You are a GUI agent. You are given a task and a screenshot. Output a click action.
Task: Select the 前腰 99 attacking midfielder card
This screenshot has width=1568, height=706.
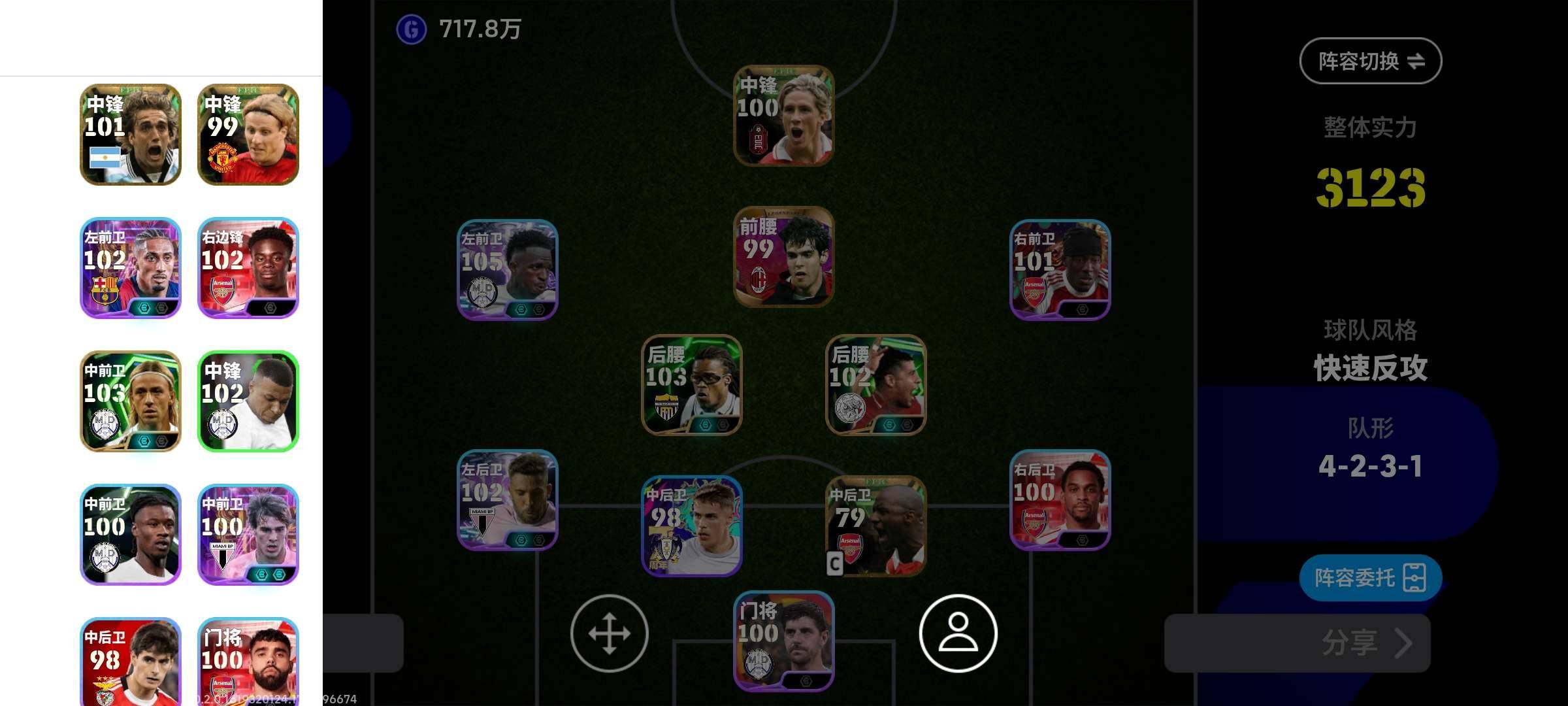[x=783, y=257]
